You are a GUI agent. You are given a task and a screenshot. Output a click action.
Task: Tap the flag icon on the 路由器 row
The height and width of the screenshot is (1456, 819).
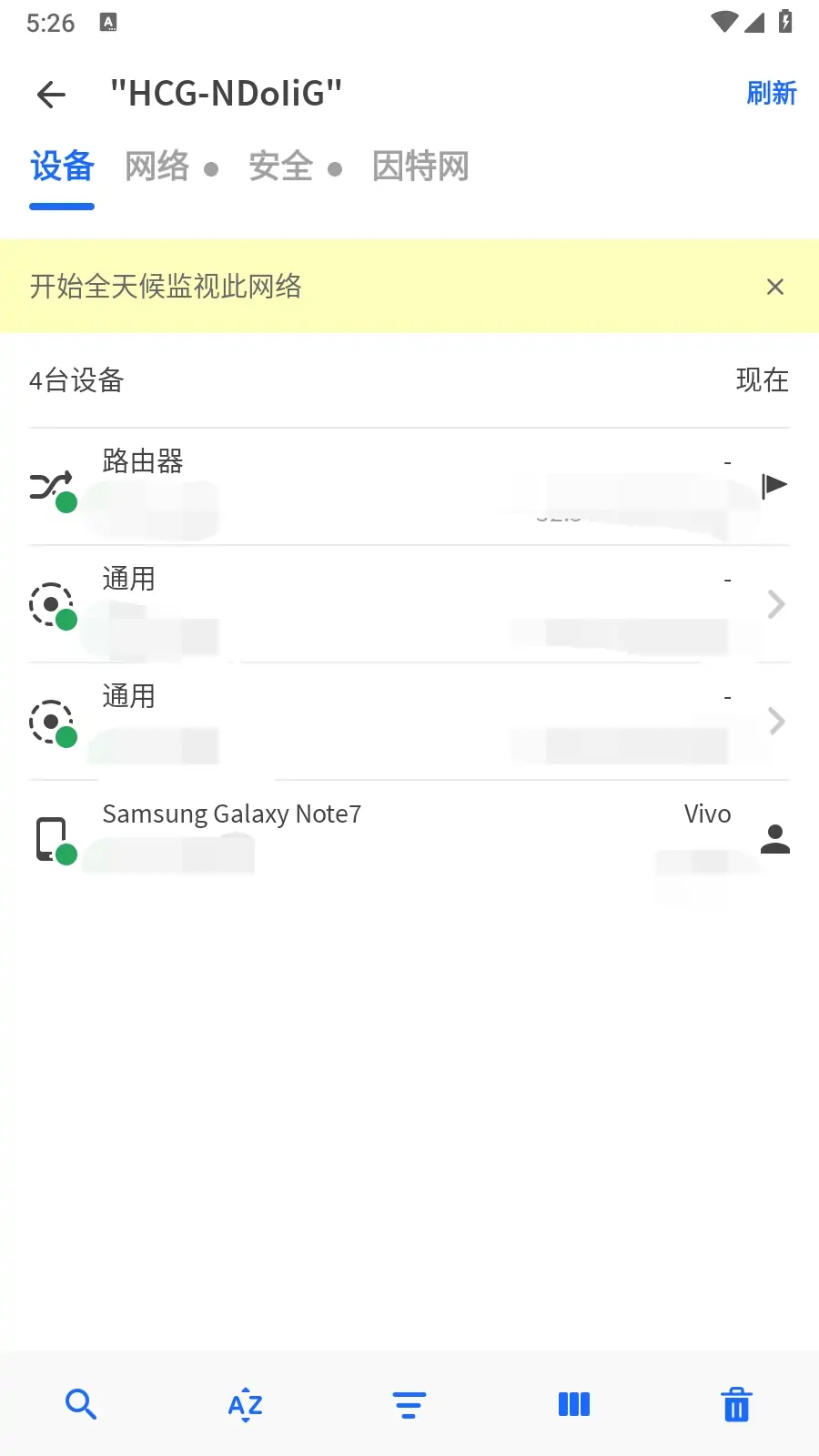coord(773,484)
